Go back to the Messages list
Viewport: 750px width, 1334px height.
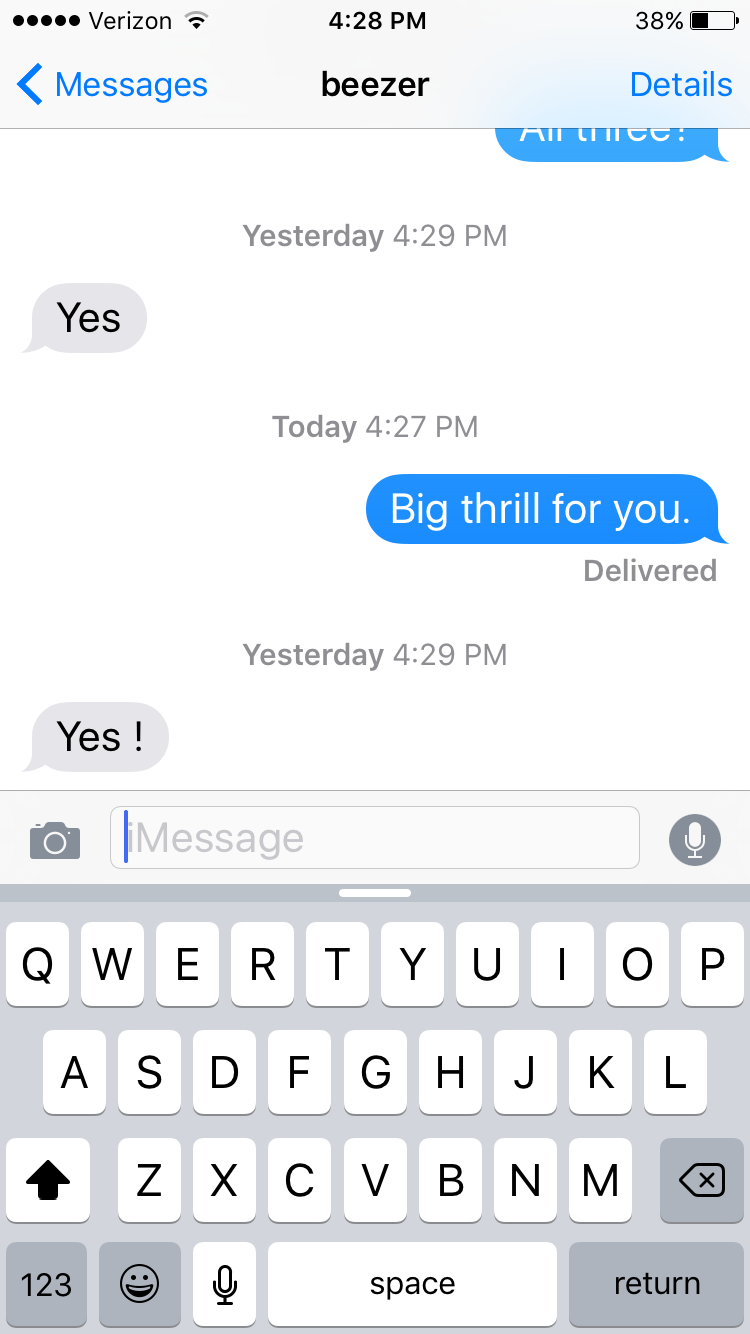[112, 85]
